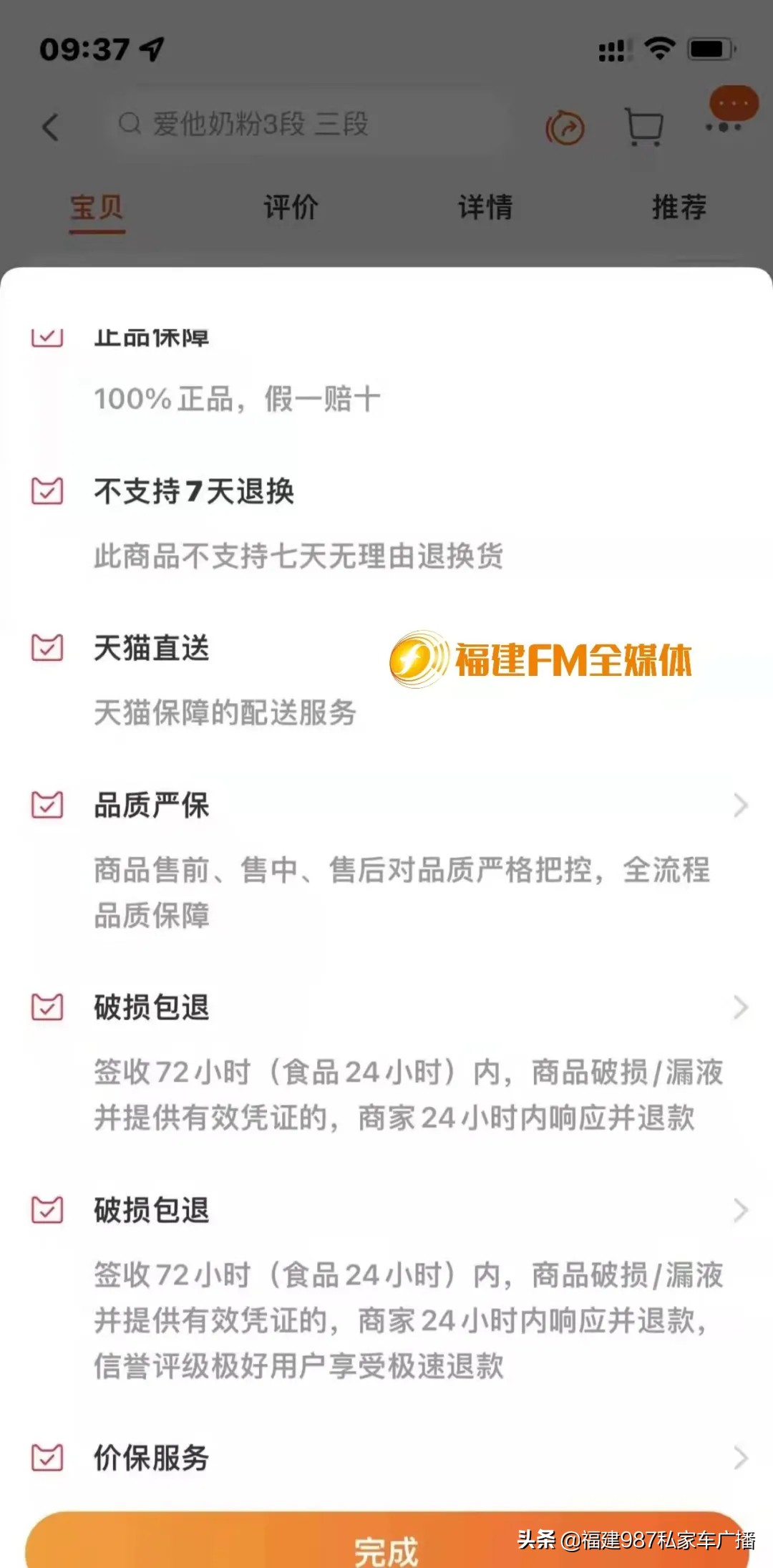Expand the first 破损包退 details chevron
This screenshot has height=1568, width=773.
click(739, 1007)
